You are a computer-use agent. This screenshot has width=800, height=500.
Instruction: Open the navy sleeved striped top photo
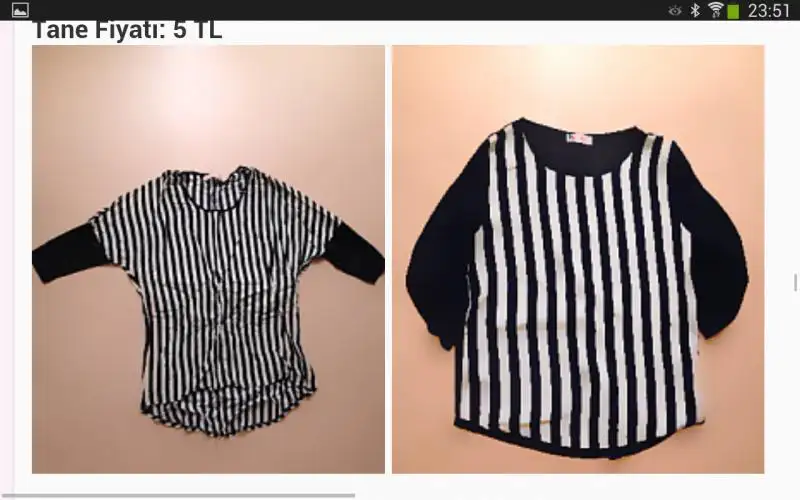tap(578, 260)
